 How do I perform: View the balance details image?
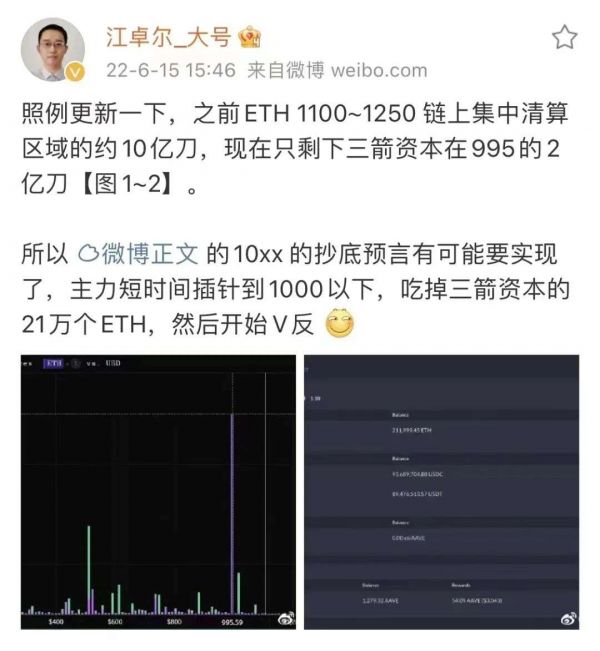pos(444,491)
